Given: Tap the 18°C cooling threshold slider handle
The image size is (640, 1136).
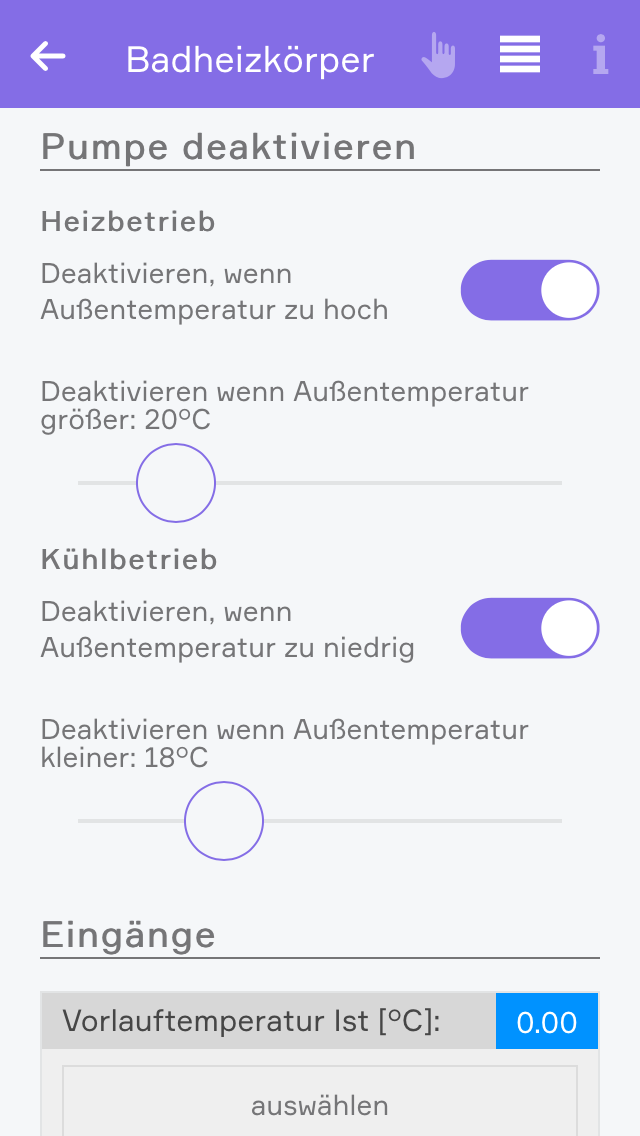Looking at the screenshot, I should tap(224, 821).
